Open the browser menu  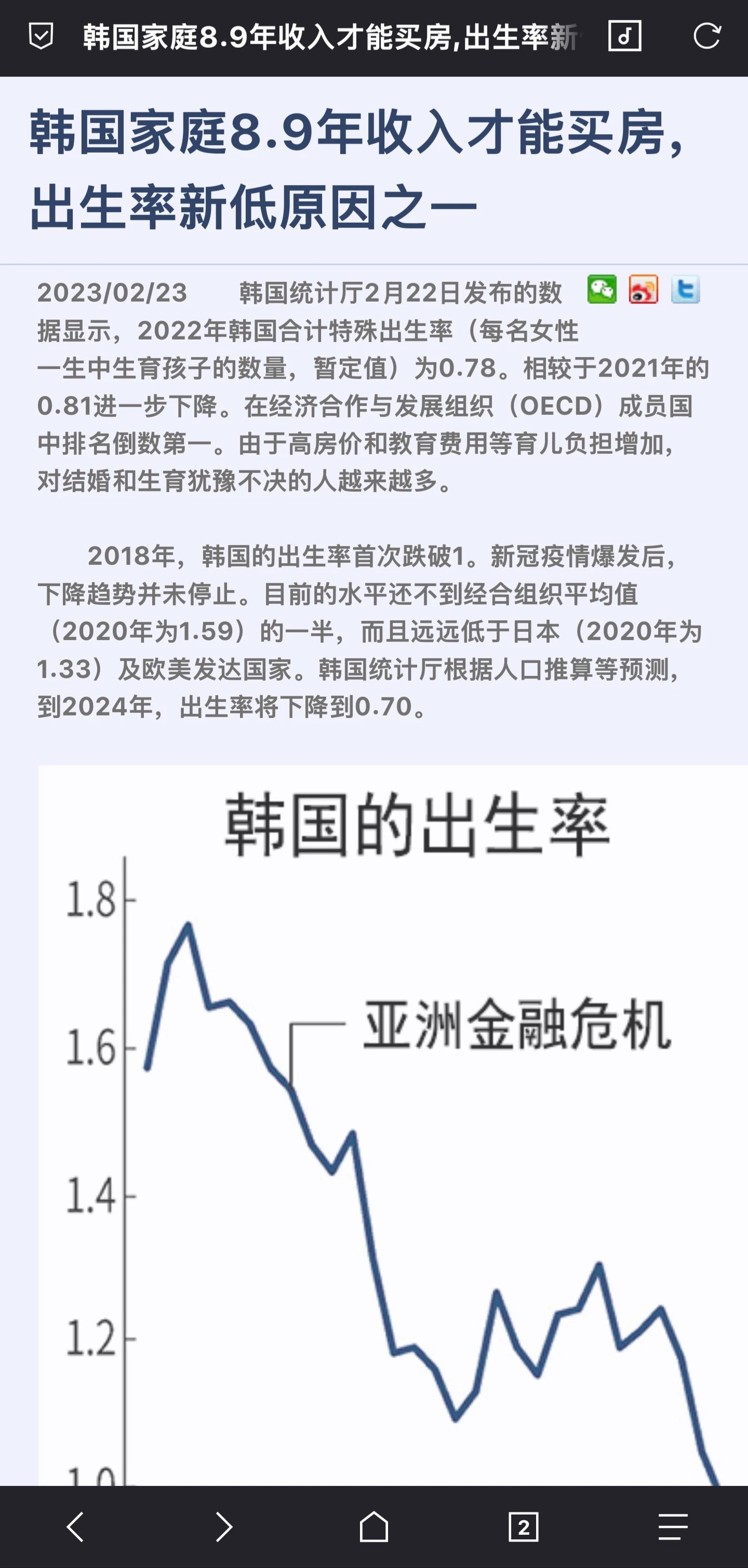[673, 1526]
